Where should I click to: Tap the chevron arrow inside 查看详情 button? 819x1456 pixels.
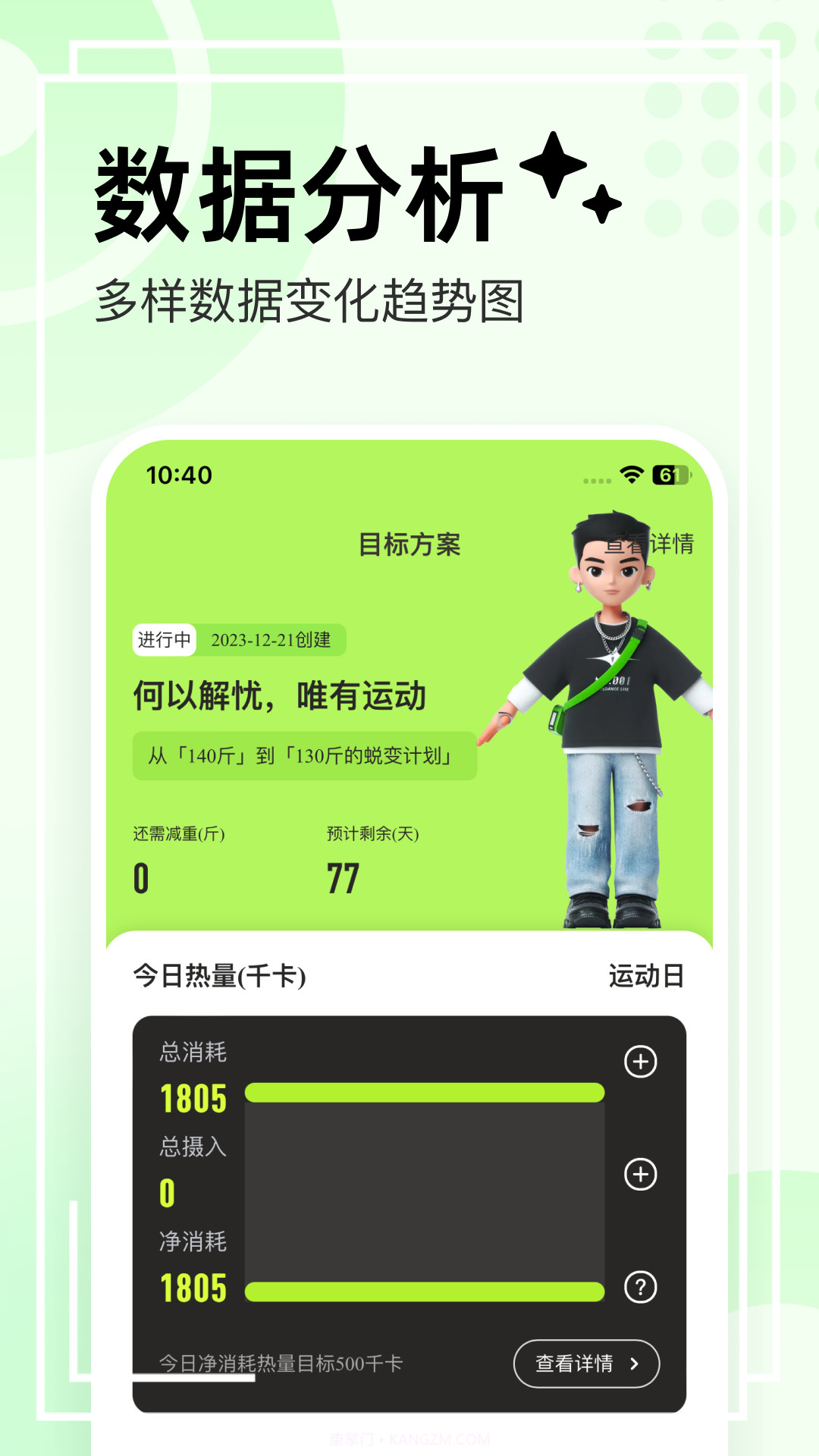point(634,1363)
